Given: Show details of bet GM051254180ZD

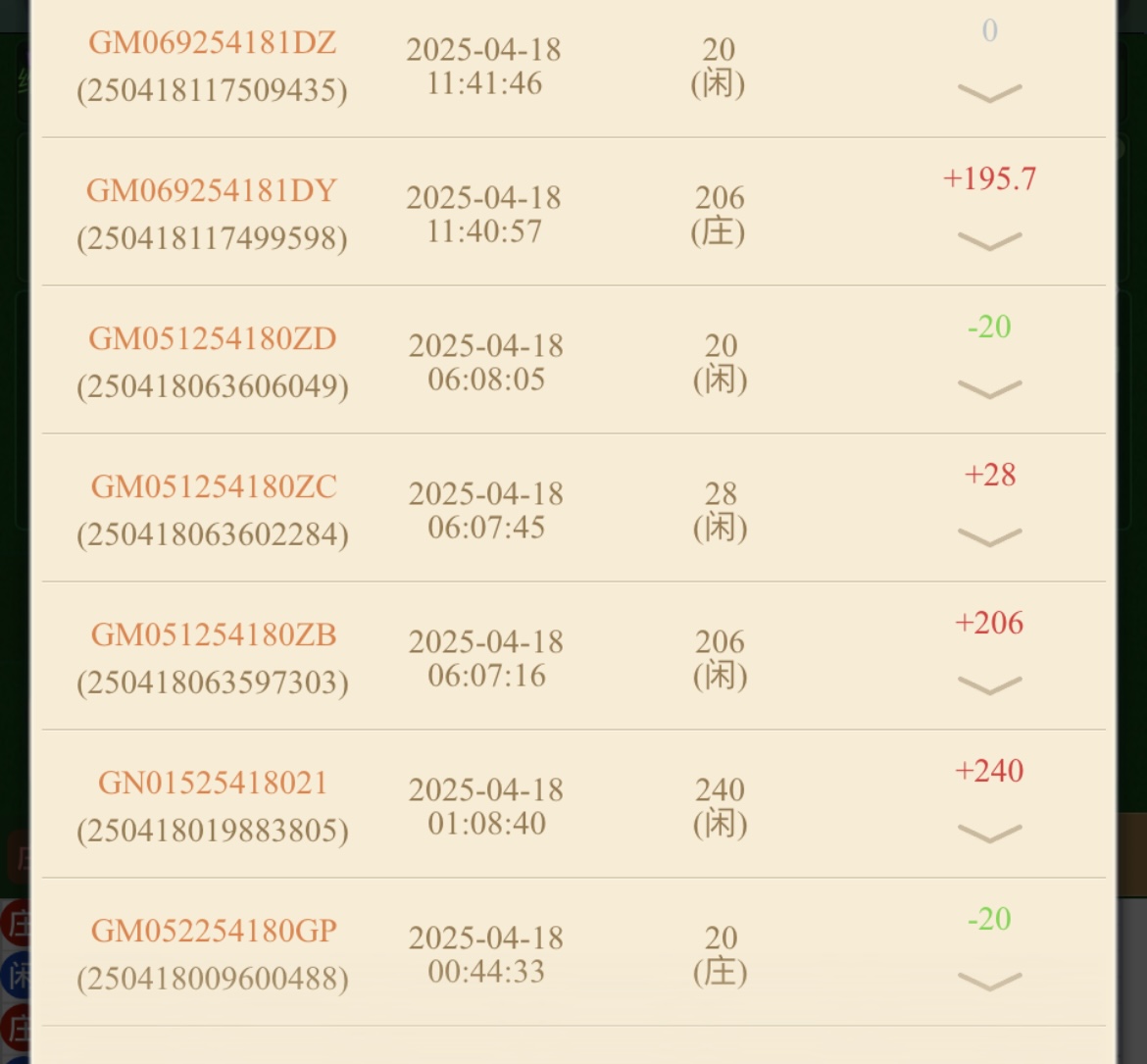Looking at the screenshot, I should pos(989,389).
